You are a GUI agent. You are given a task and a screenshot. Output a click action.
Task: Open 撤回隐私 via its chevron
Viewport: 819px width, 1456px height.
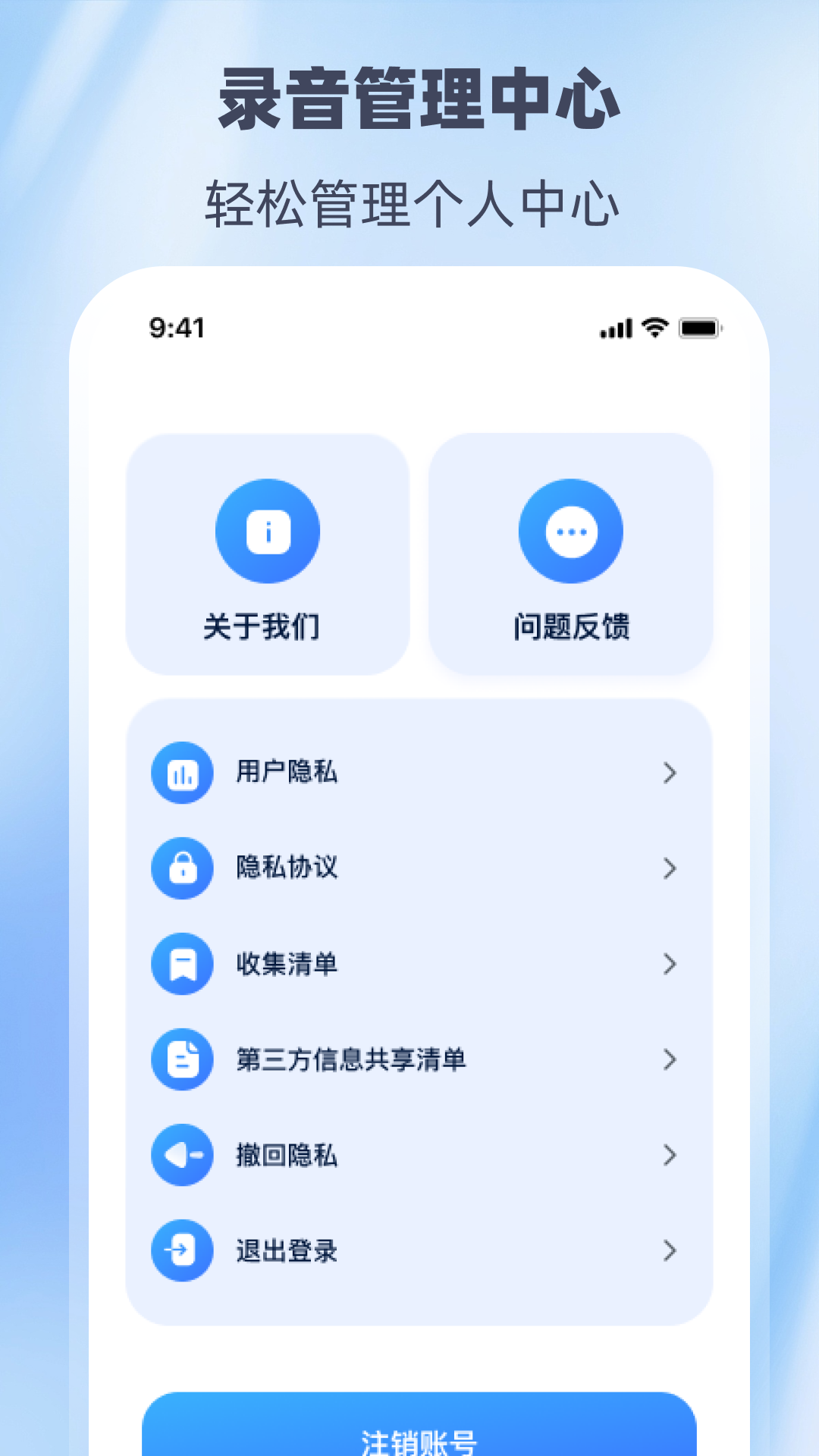[x=670, y=1155]
